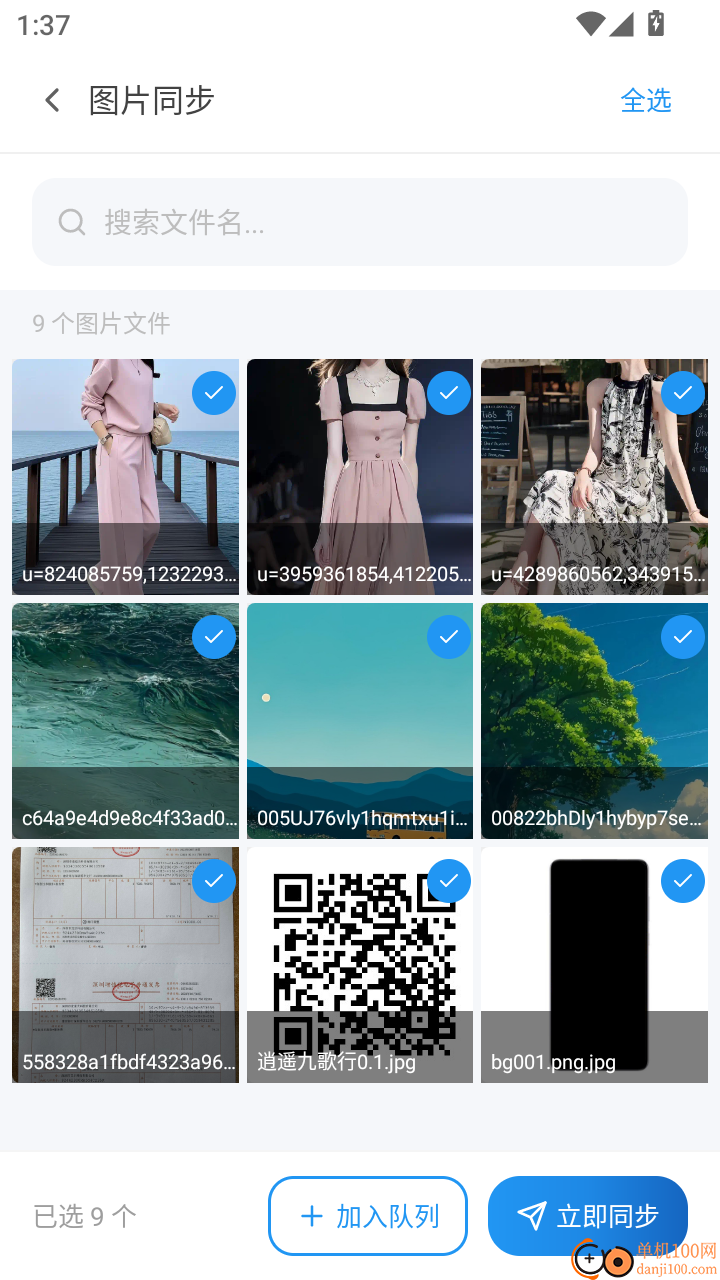Deselect the 005UJ76vly1 image
Viewport: 720px width, 1280px height.
(x=448, y=637)
